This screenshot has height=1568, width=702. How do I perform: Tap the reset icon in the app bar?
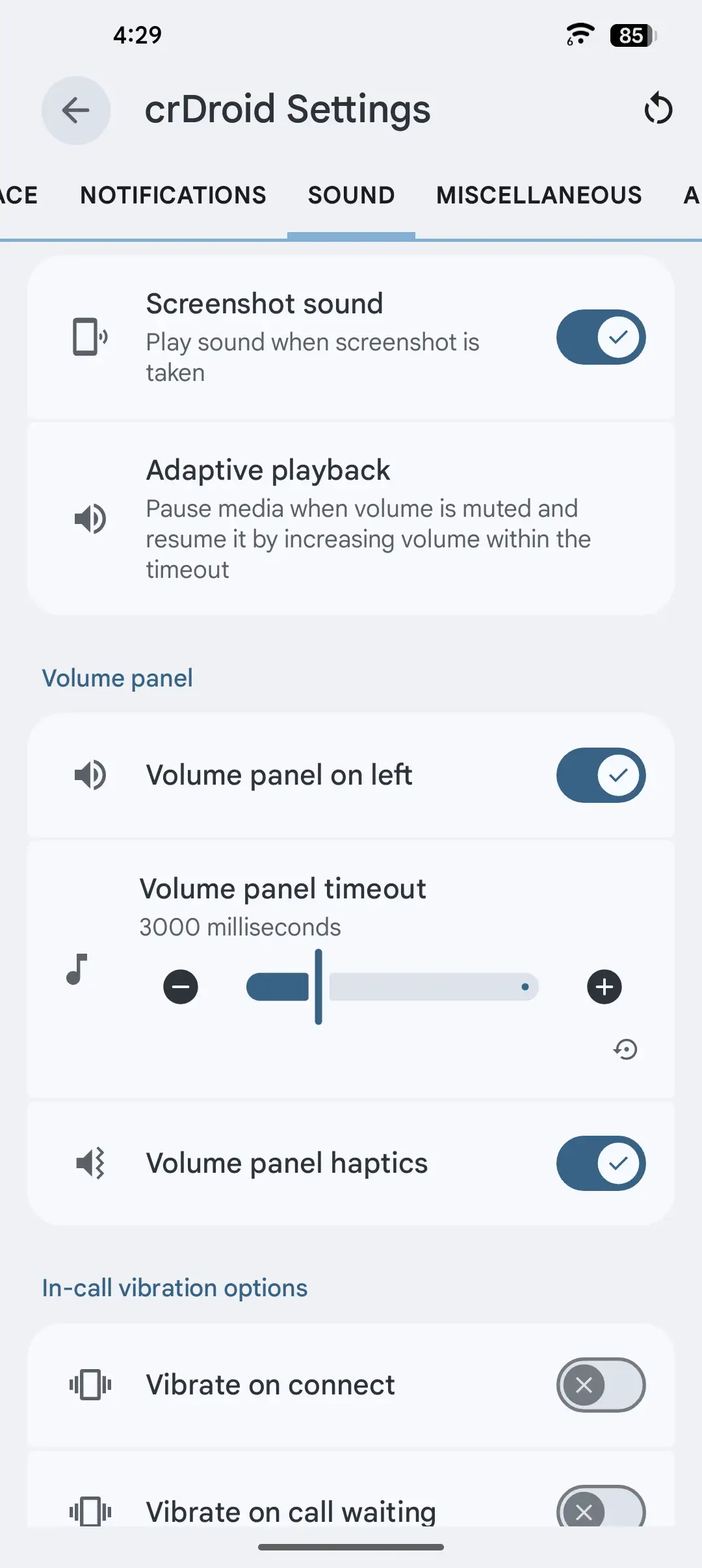(658, 109)
